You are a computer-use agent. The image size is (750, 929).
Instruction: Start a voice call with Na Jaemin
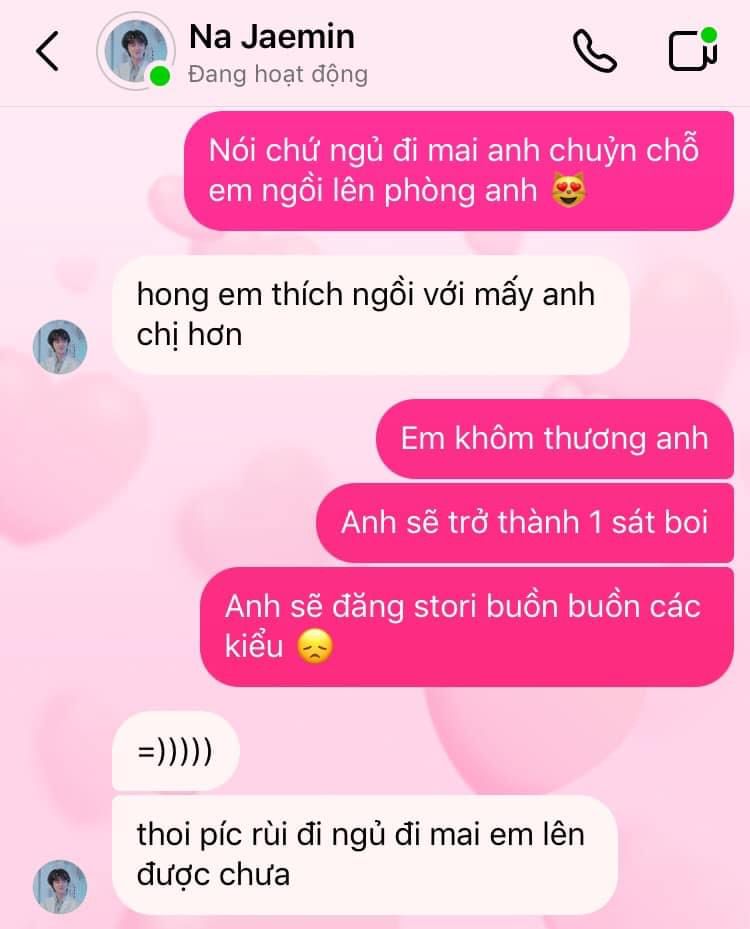pyautogui.click(x=595, y=51)
